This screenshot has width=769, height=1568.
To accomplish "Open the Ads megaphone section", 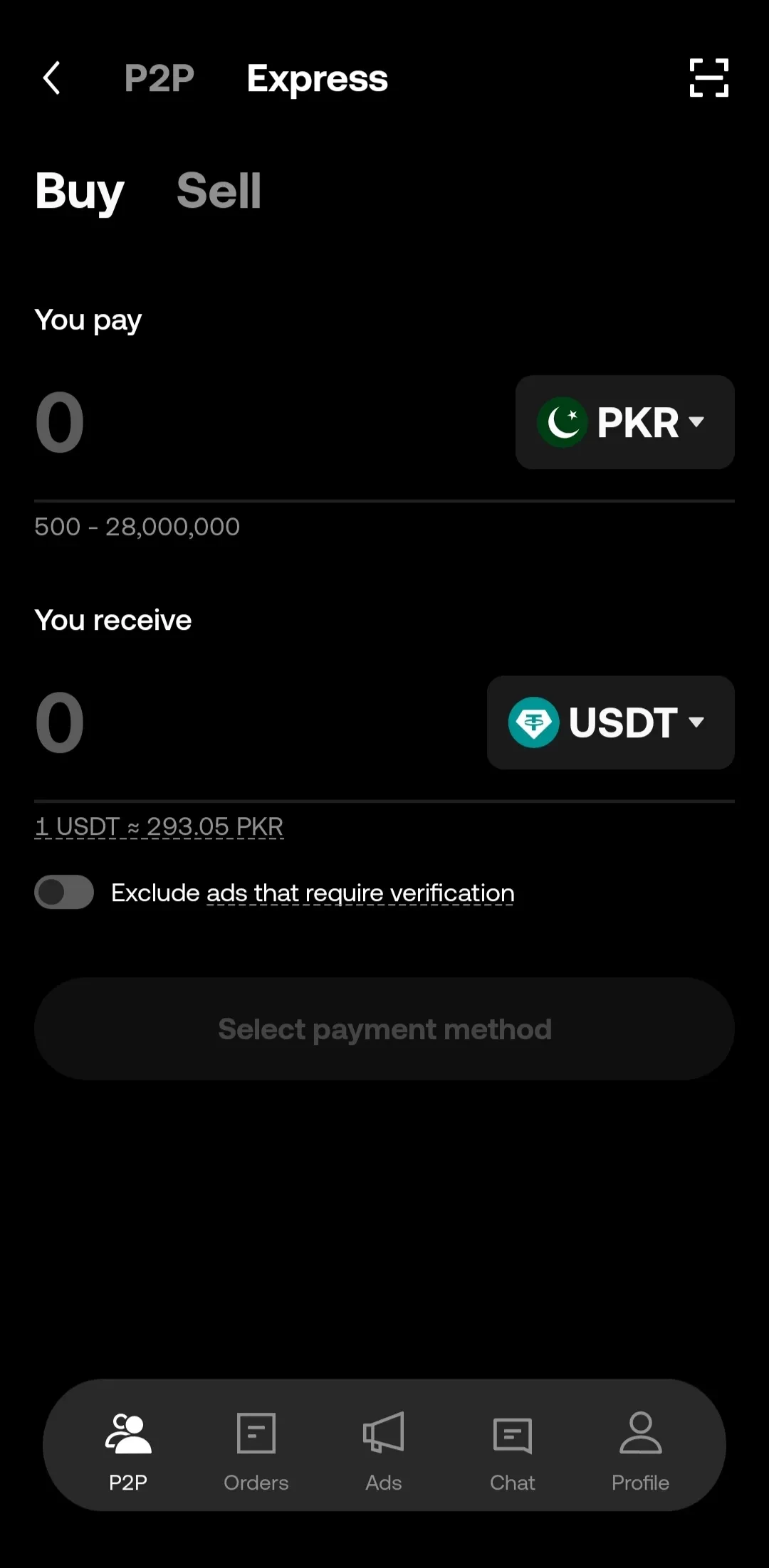I will (384, 1448).
